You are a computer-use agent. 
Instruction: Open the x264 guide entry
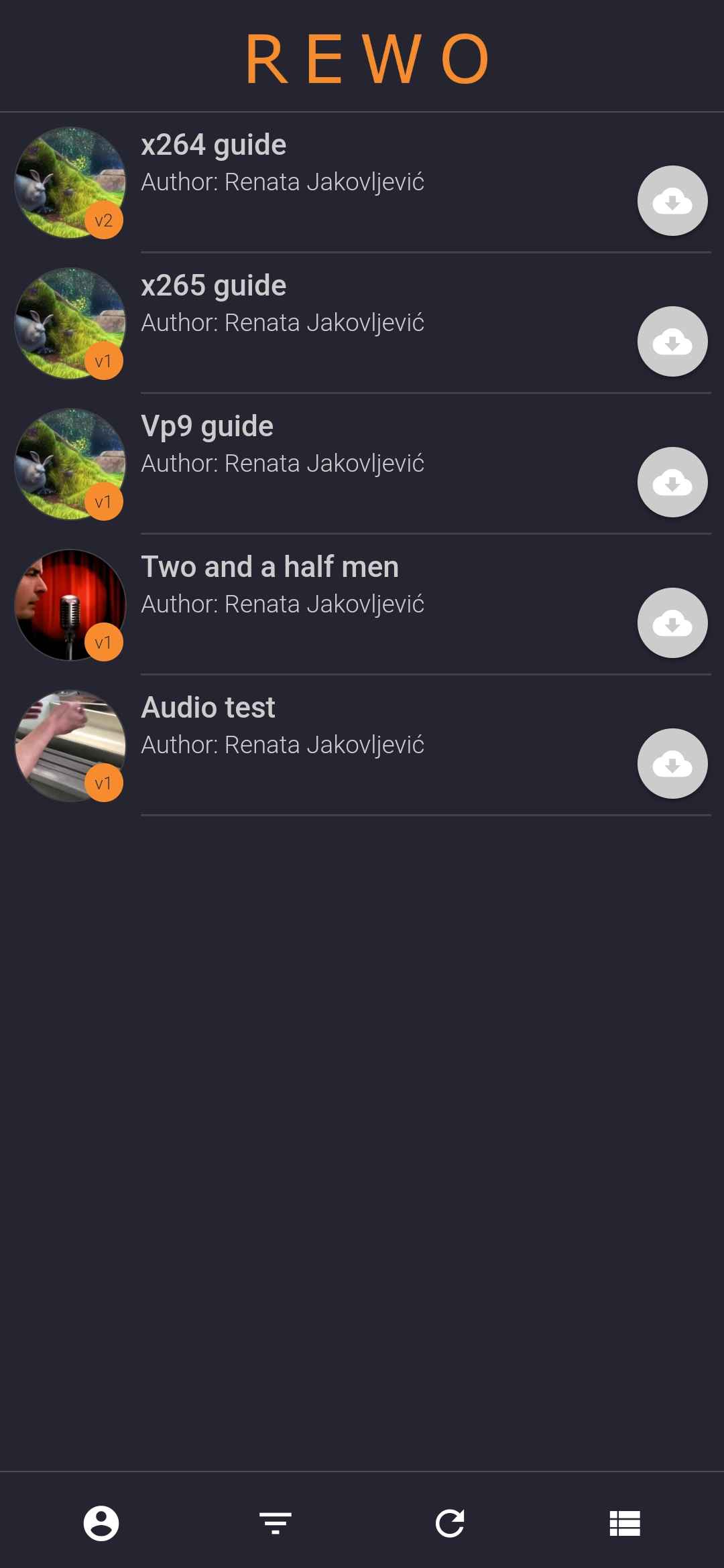pyautogui.click(x=282, y=164)
